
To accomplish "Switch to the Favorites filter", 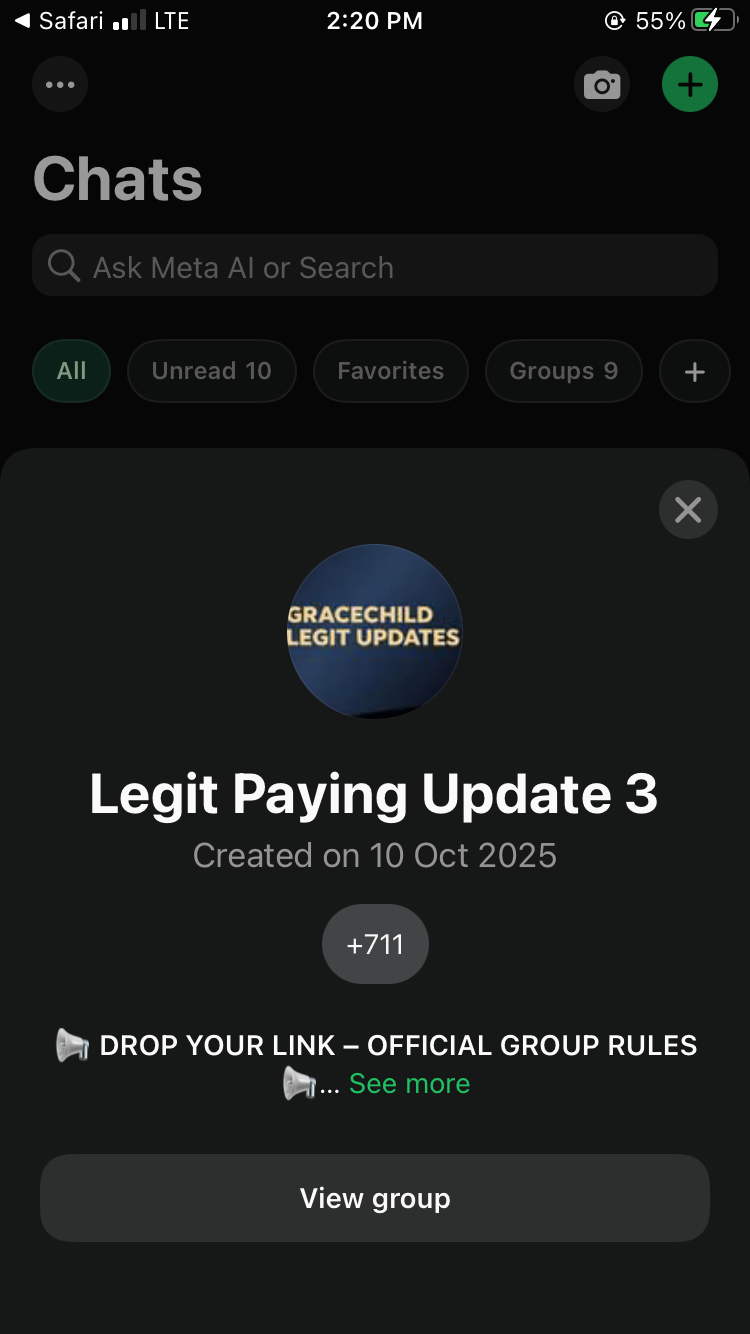I will (x=391, y=371).
